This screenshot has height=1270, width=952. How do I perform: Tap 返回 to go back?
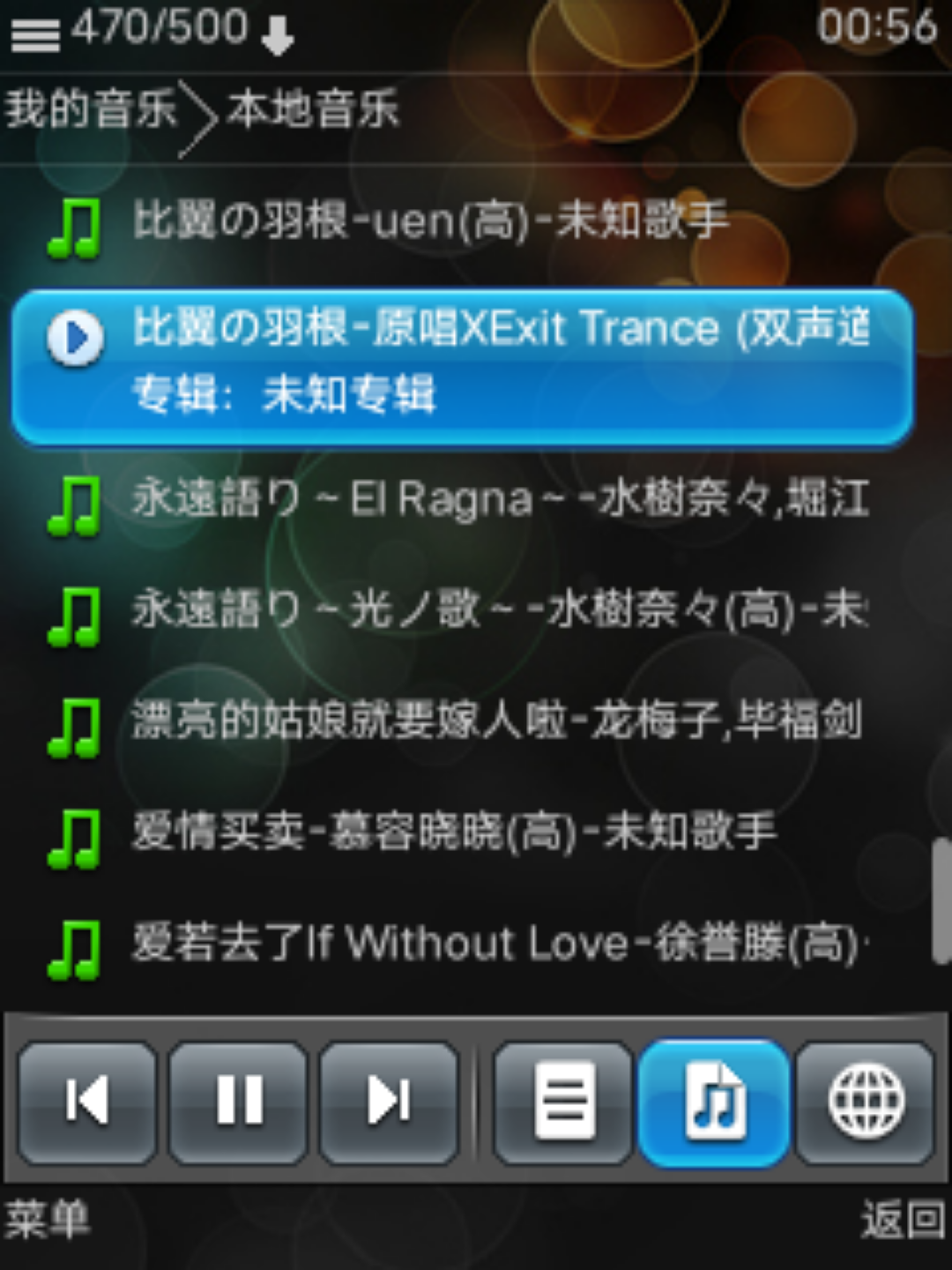pyautogui.click(x=901, y=1221)
